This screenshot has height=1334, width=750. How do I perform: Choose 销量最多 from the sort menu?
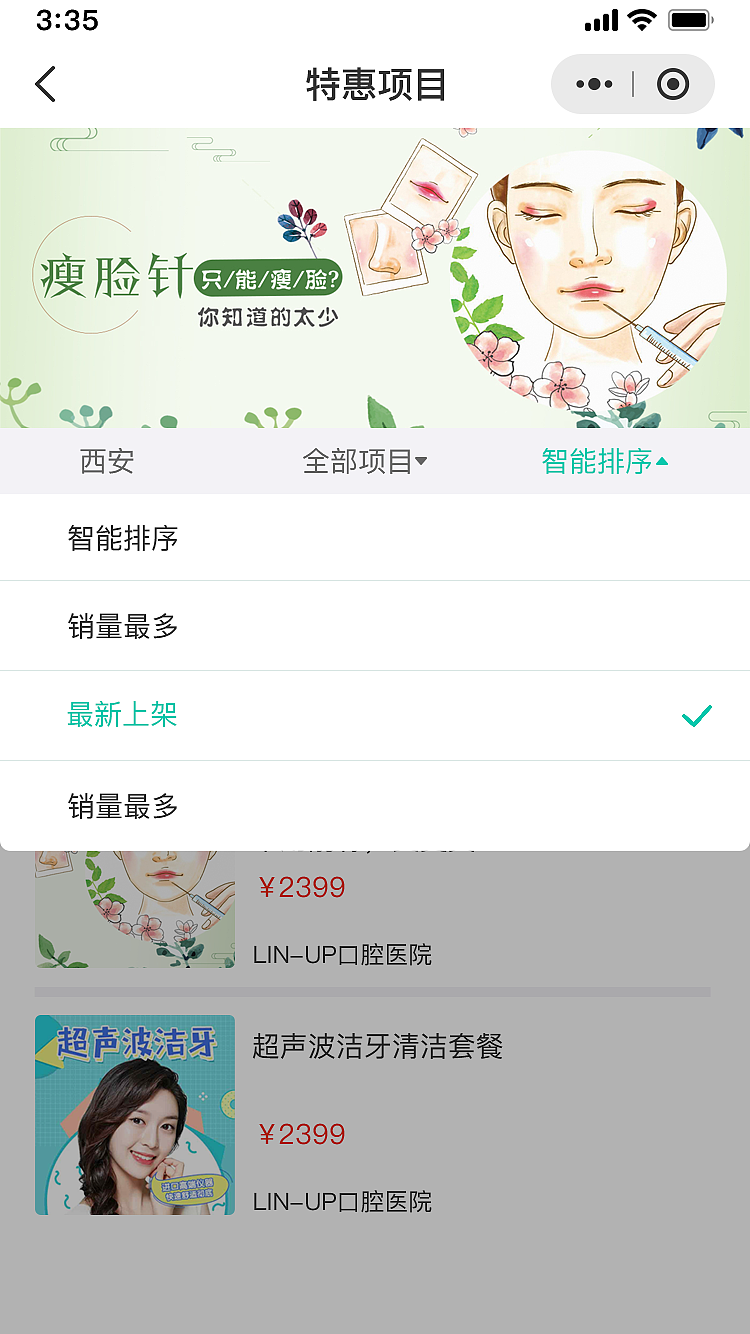tap(123, 626)
